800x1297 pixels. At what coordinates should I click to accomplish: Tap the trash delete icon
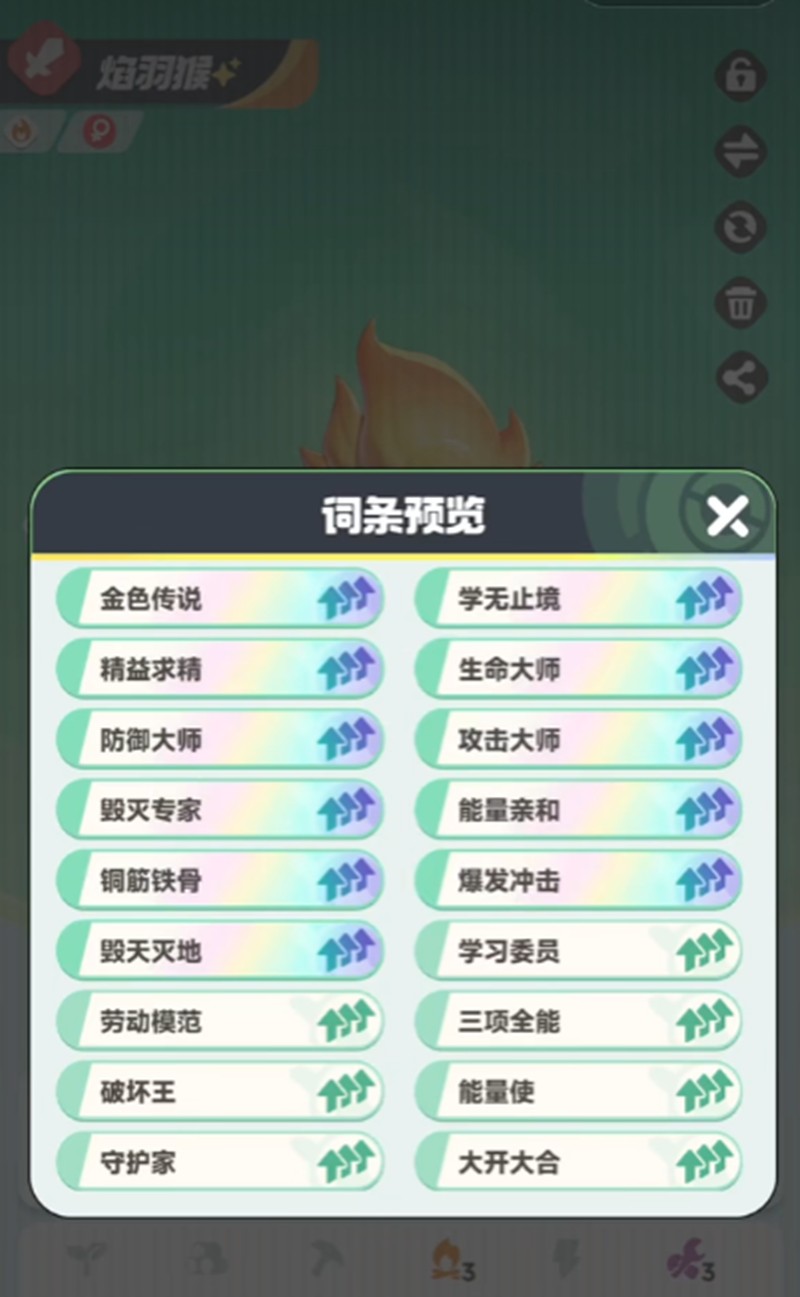click(741, 302)
